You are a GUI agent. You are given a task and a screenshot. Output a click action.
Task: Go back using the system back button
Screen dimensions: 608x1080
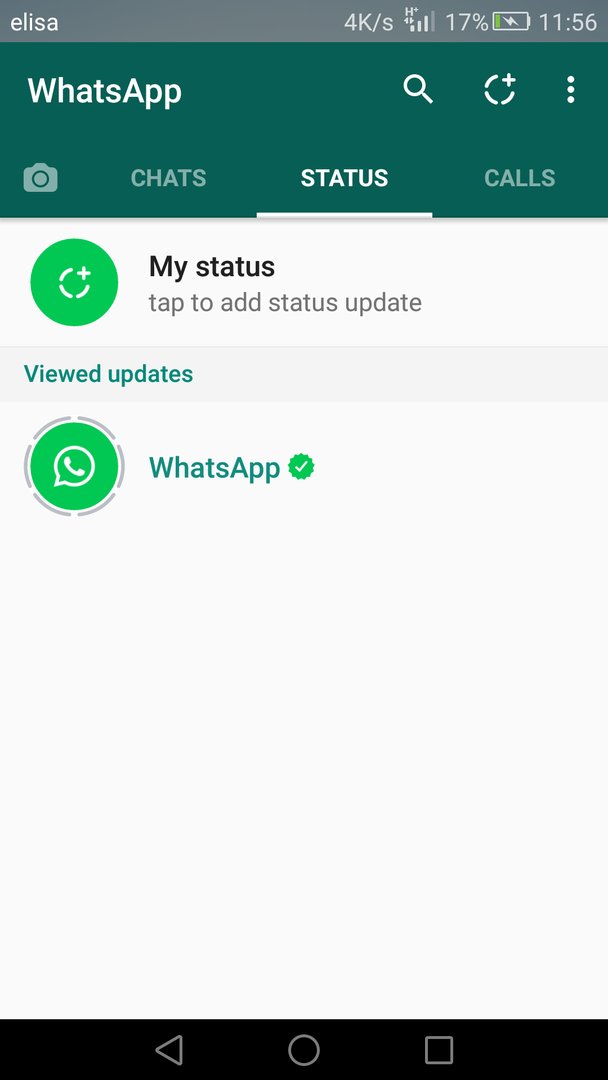pos(169,1050)
